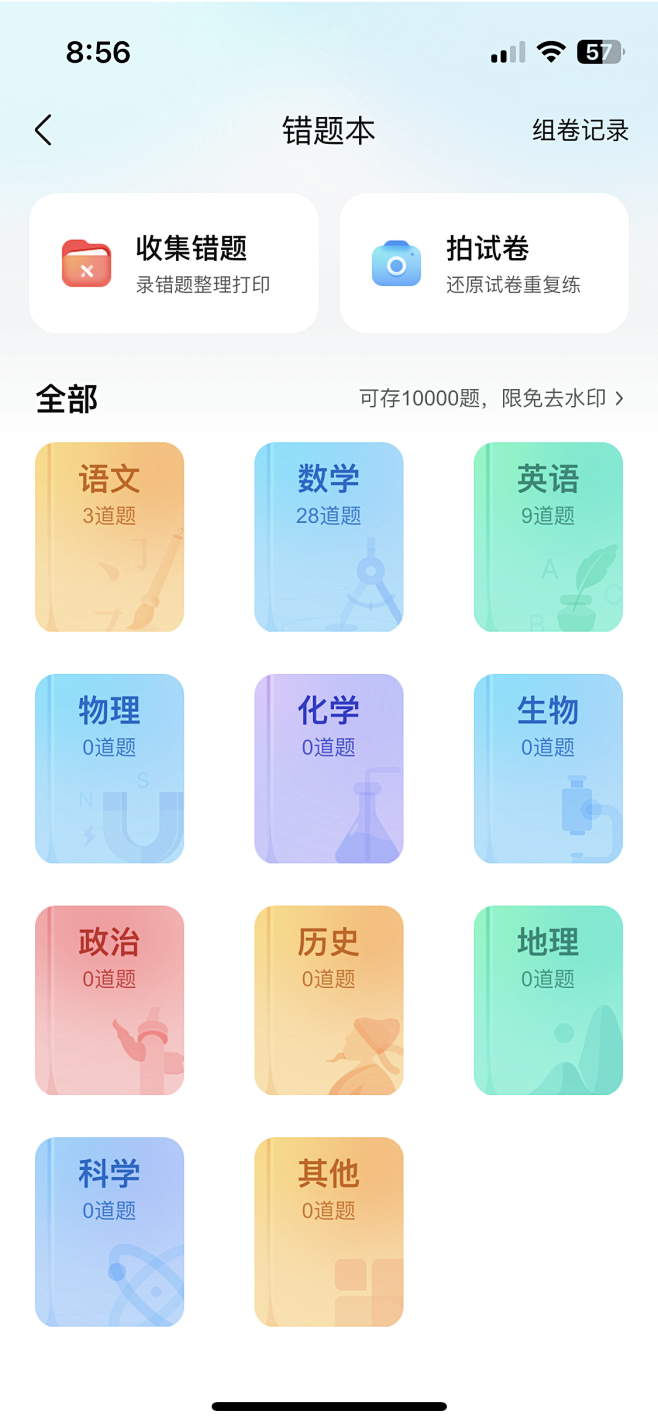Select the 化学 subject notebook
Screen dimensions: 658x1425
[x=329, y=768]
